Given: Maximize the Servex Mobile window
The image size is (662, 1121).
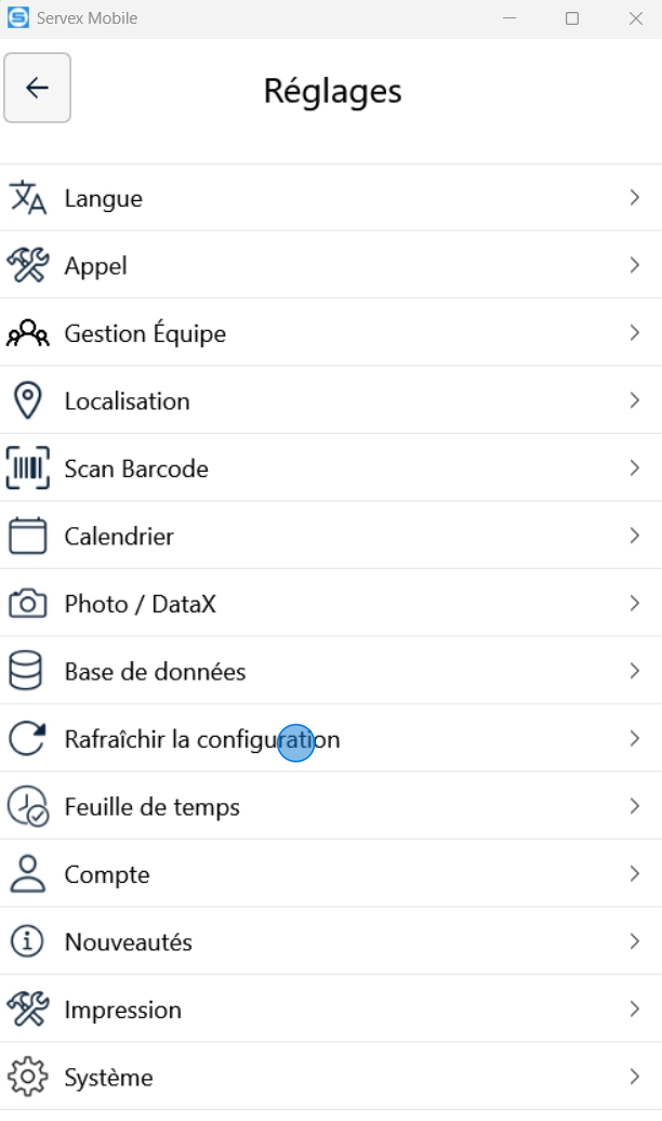Looking at the screenshot, I should tap(572, 18).
